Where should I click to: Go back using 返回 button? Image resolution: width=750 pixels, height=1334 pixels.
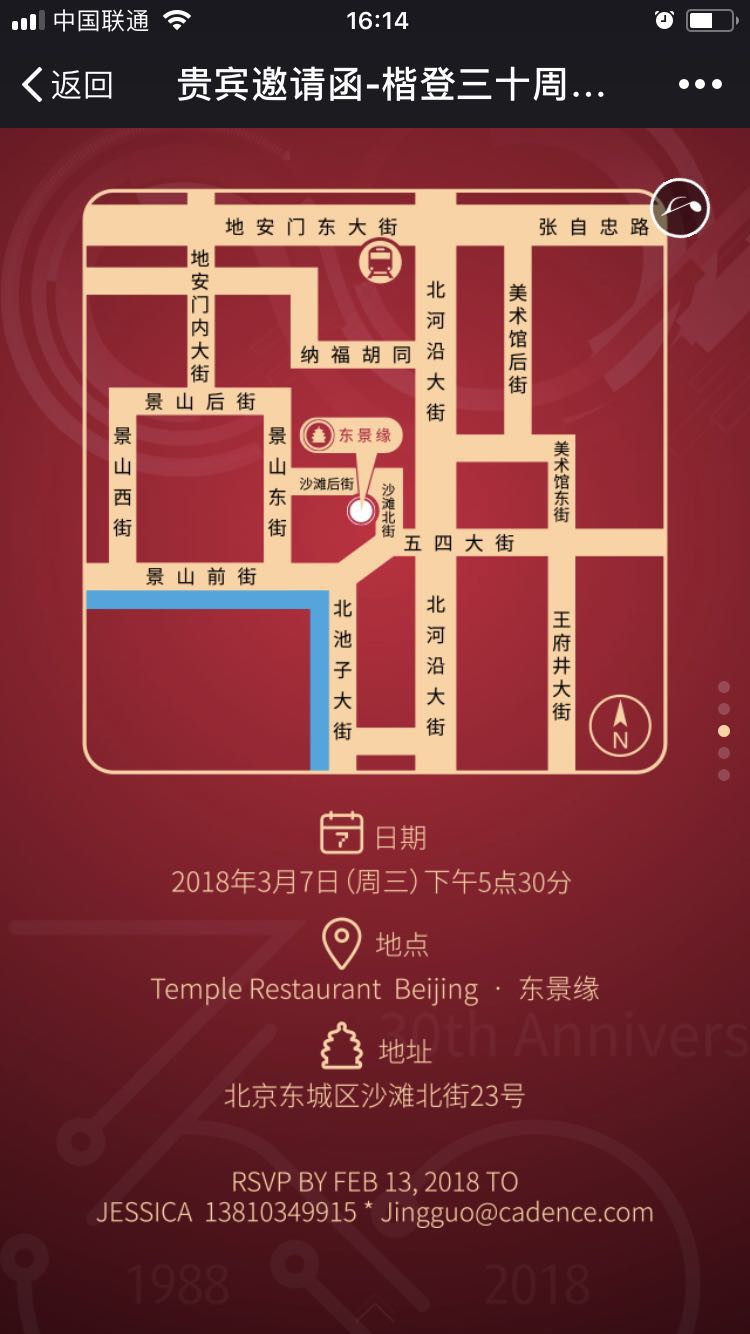coord(66,85)
